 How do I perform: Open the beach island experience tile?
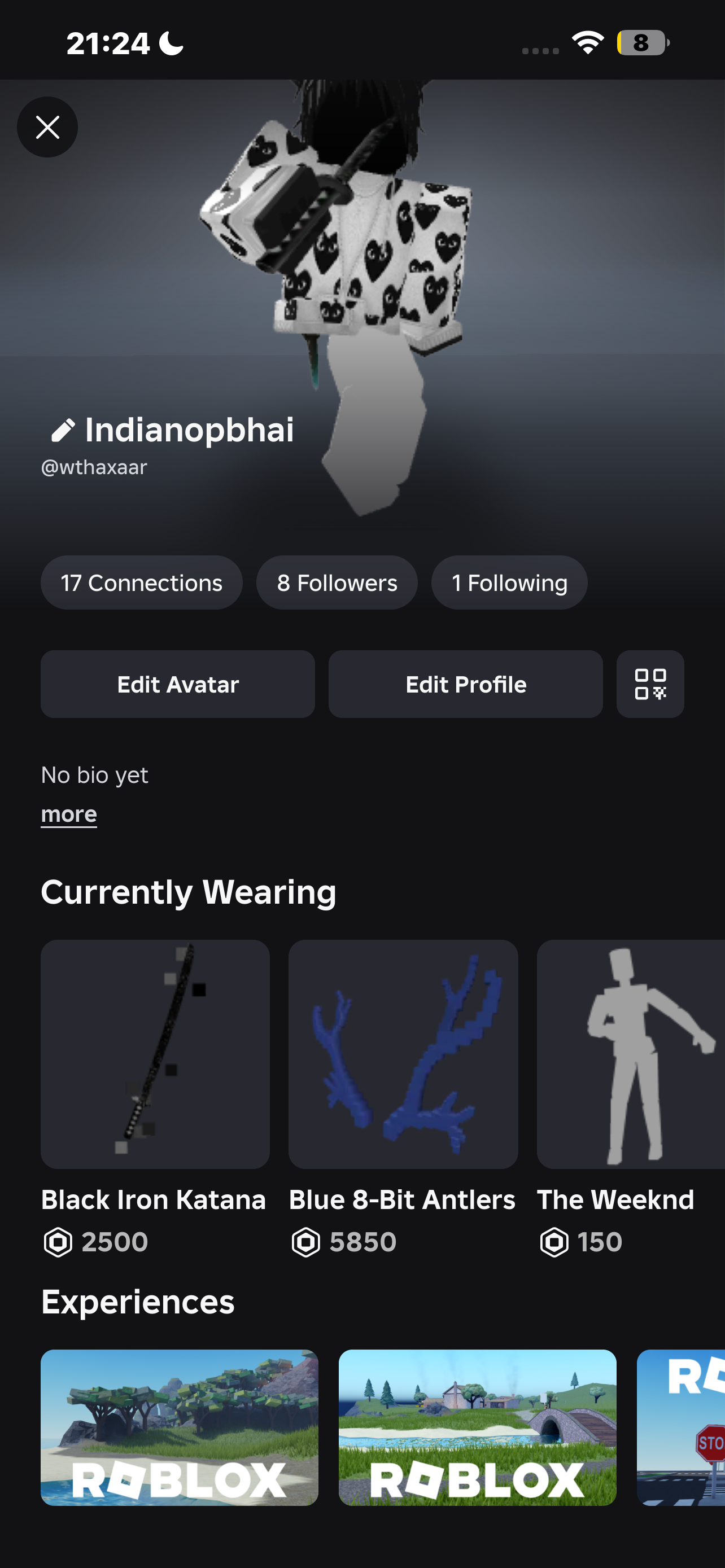point(180,1427)
